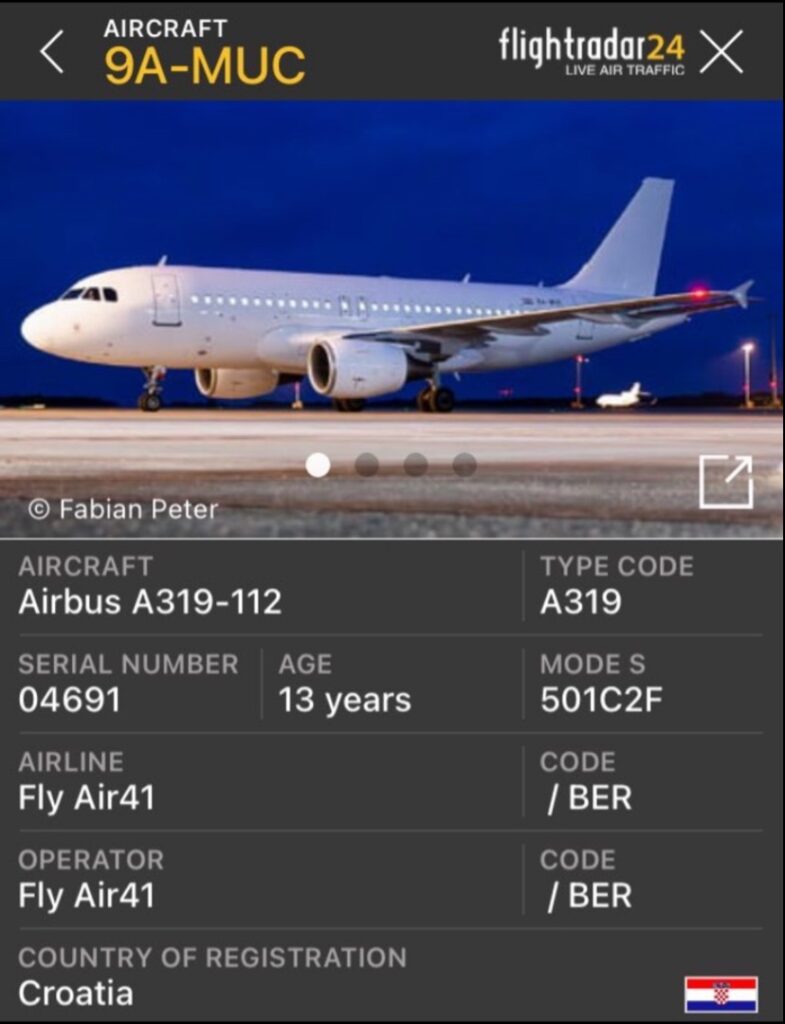Close the aircraft info panel

coord(721,52)
